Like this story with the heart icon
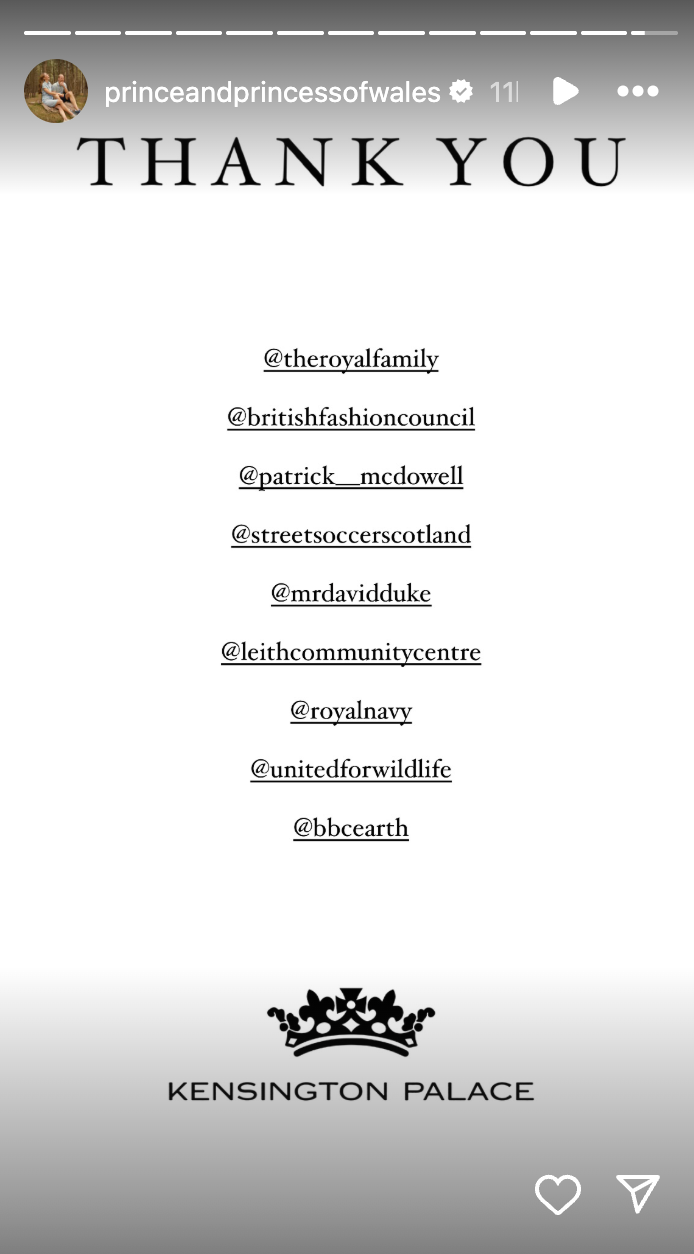 click(558, 1194)
